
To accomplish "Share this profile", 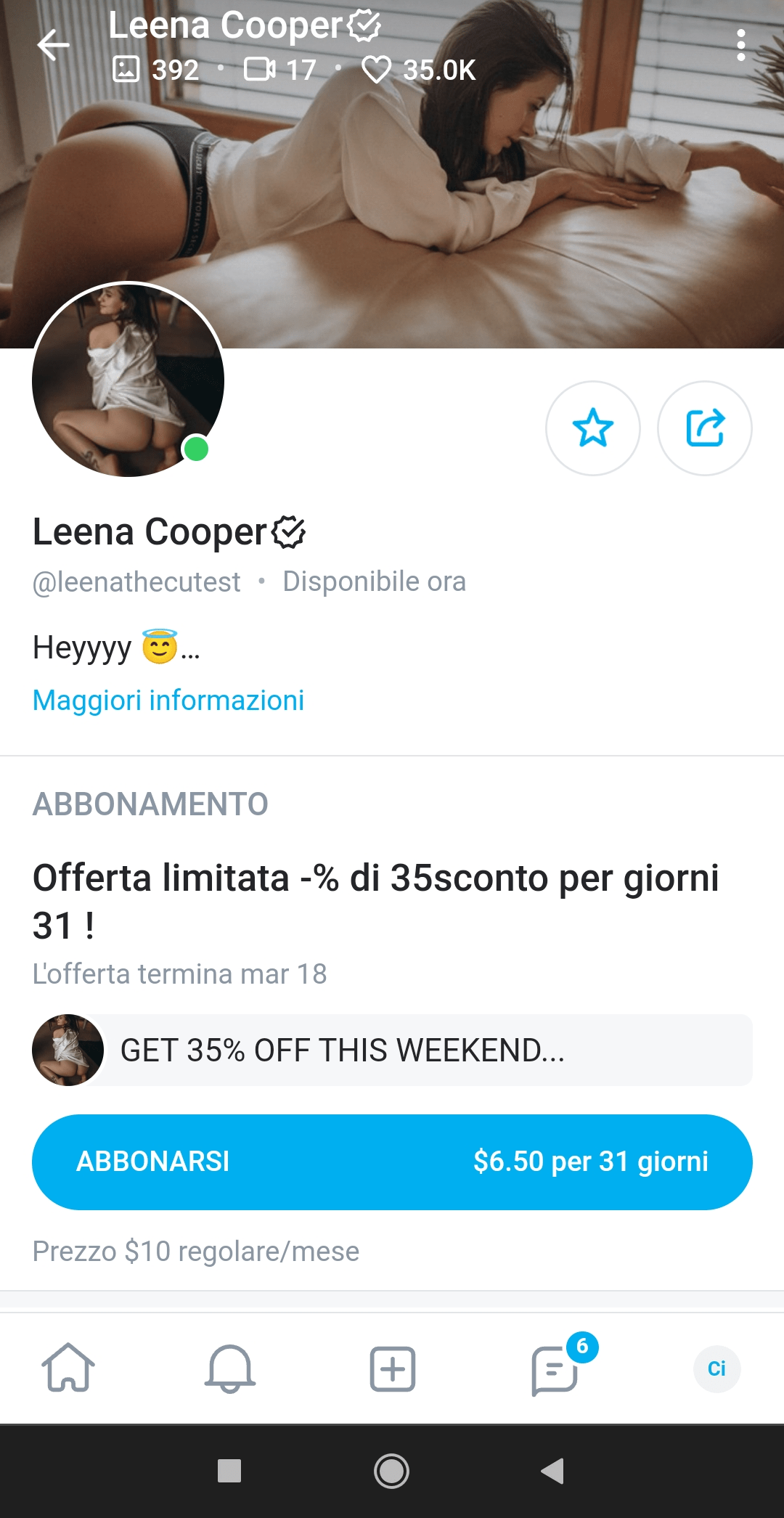I will 704,428.
